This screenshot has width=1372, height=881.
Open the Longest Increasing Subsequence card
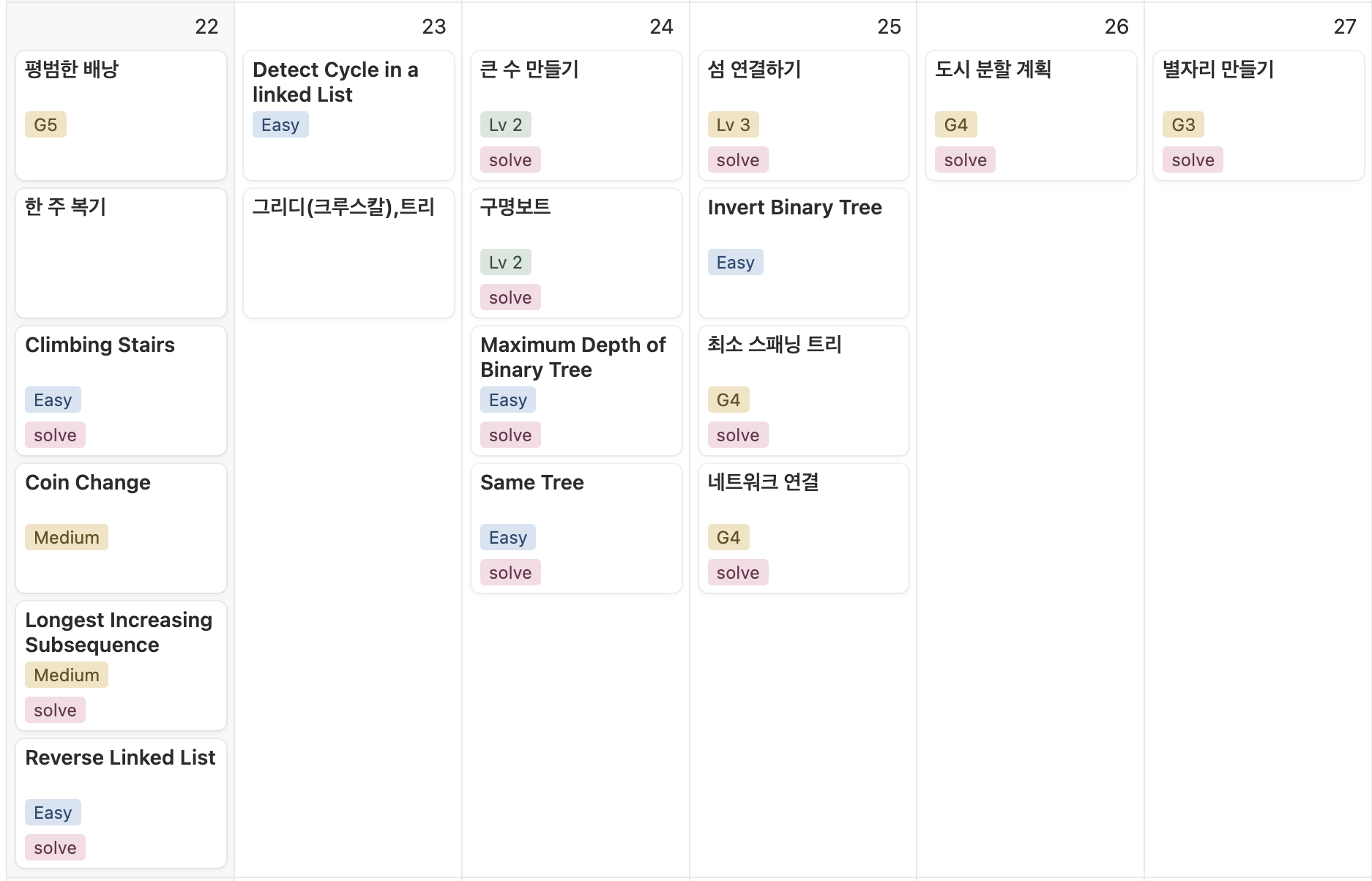point(119,632)
